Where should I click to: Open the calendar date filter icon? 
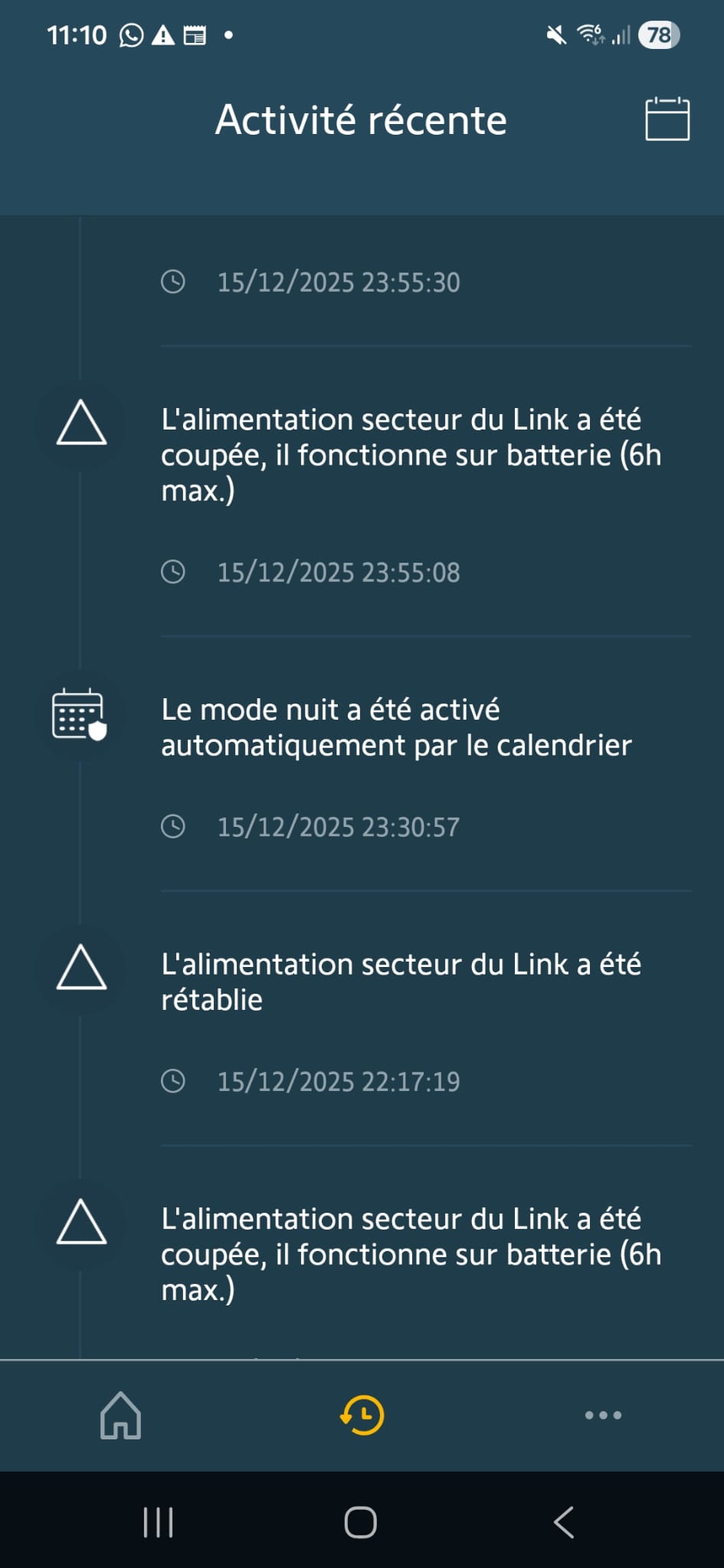click(667, 119)
